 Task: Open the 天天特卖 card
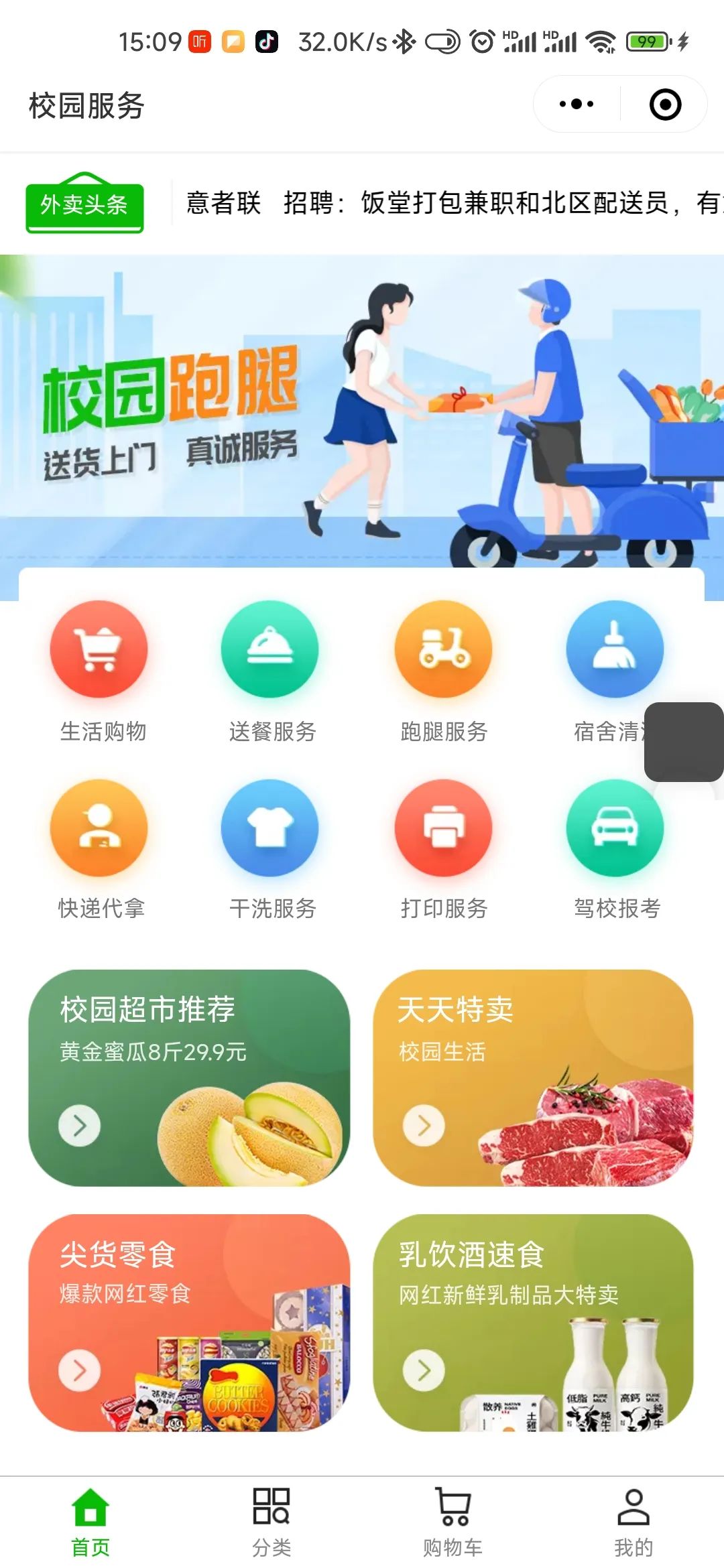pos(533,1077)
